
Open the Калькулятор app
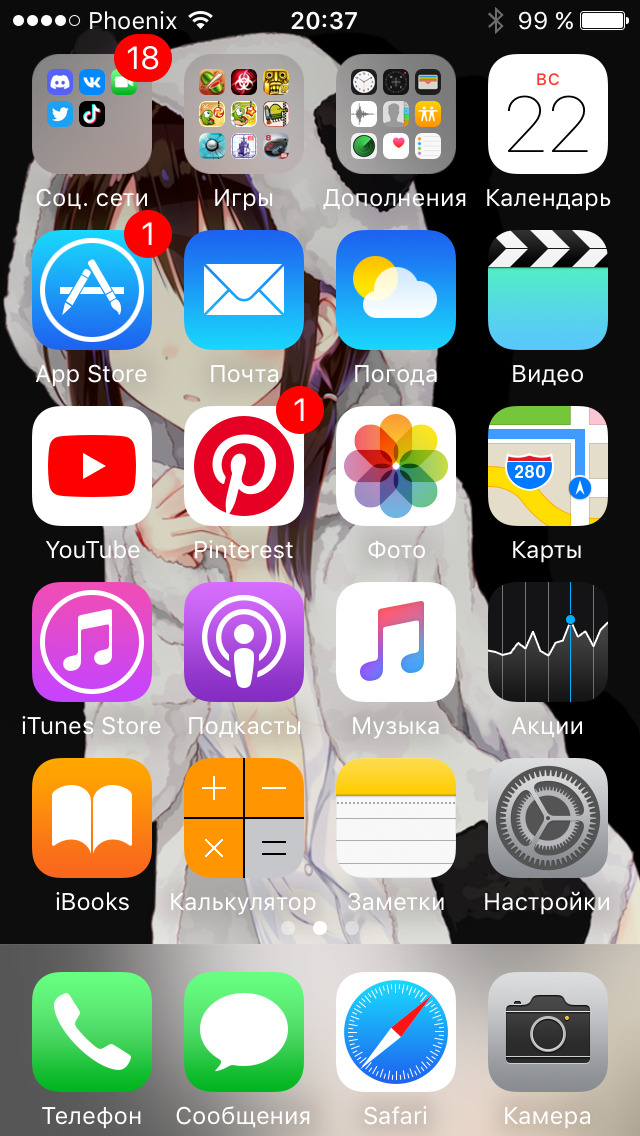[x=244, y=818]
